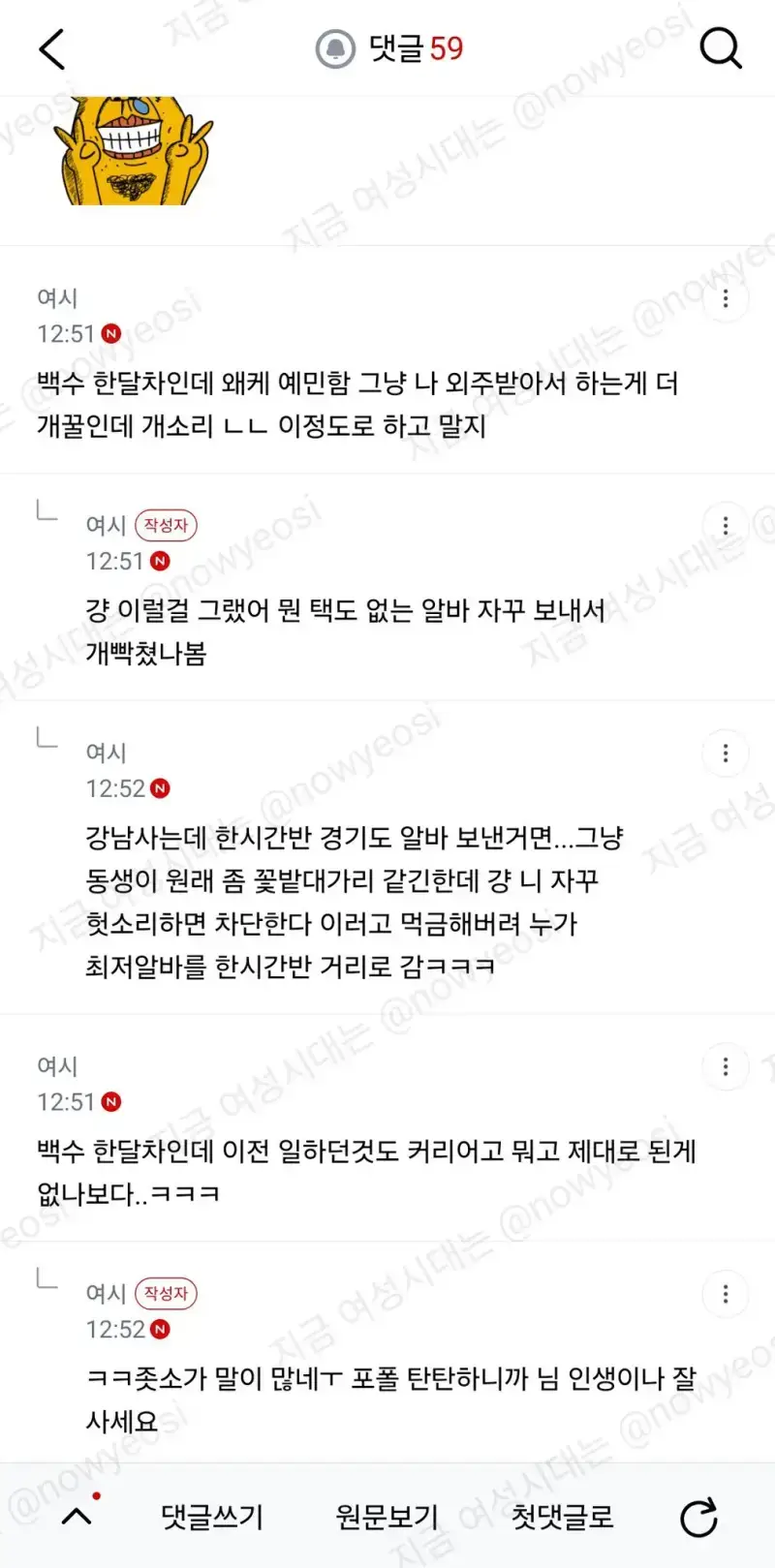The width and height of the screenshot is (775, 1568).
Task: Toggle comment notifications bell
Action: (x=336, y=48)
